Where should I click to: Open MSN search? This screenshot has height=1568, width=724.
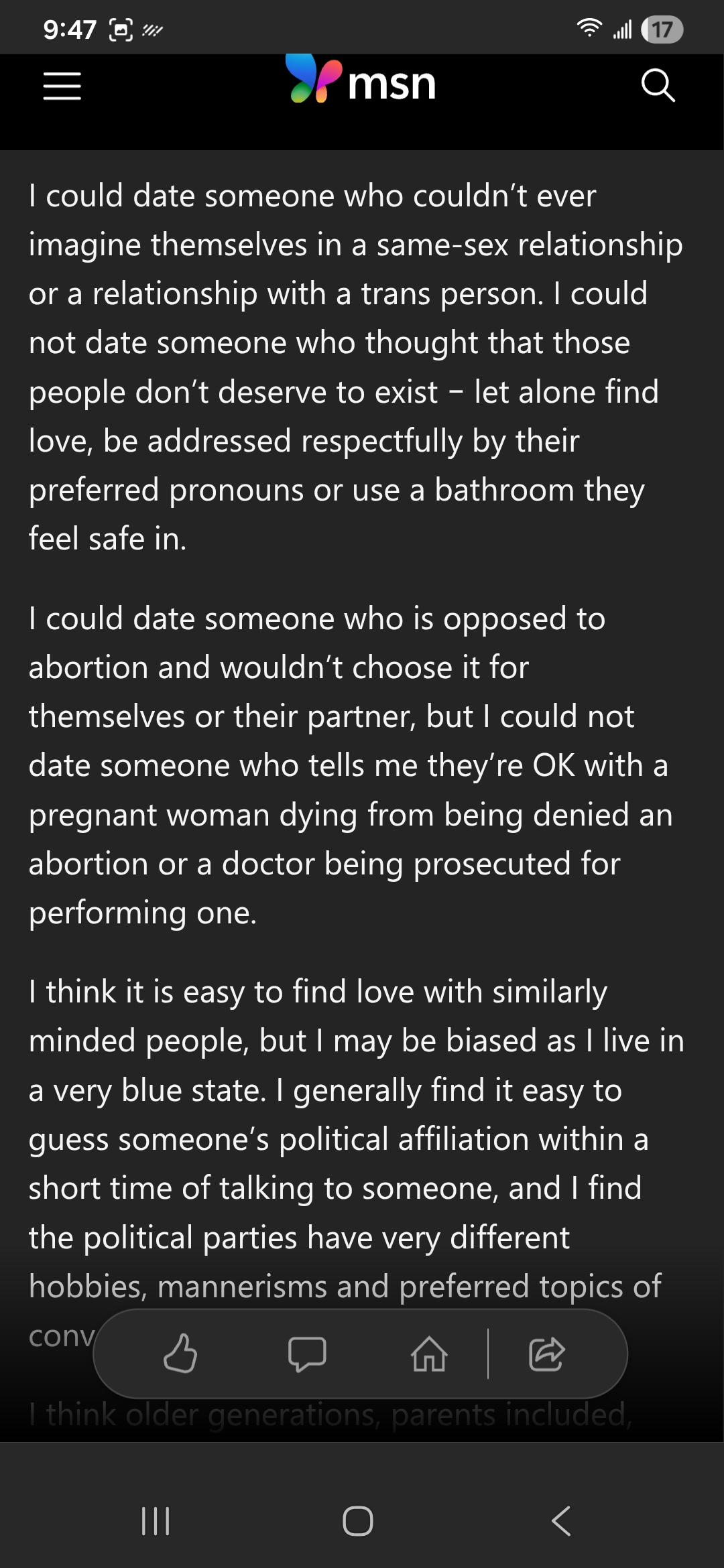[x=658, y=85]
